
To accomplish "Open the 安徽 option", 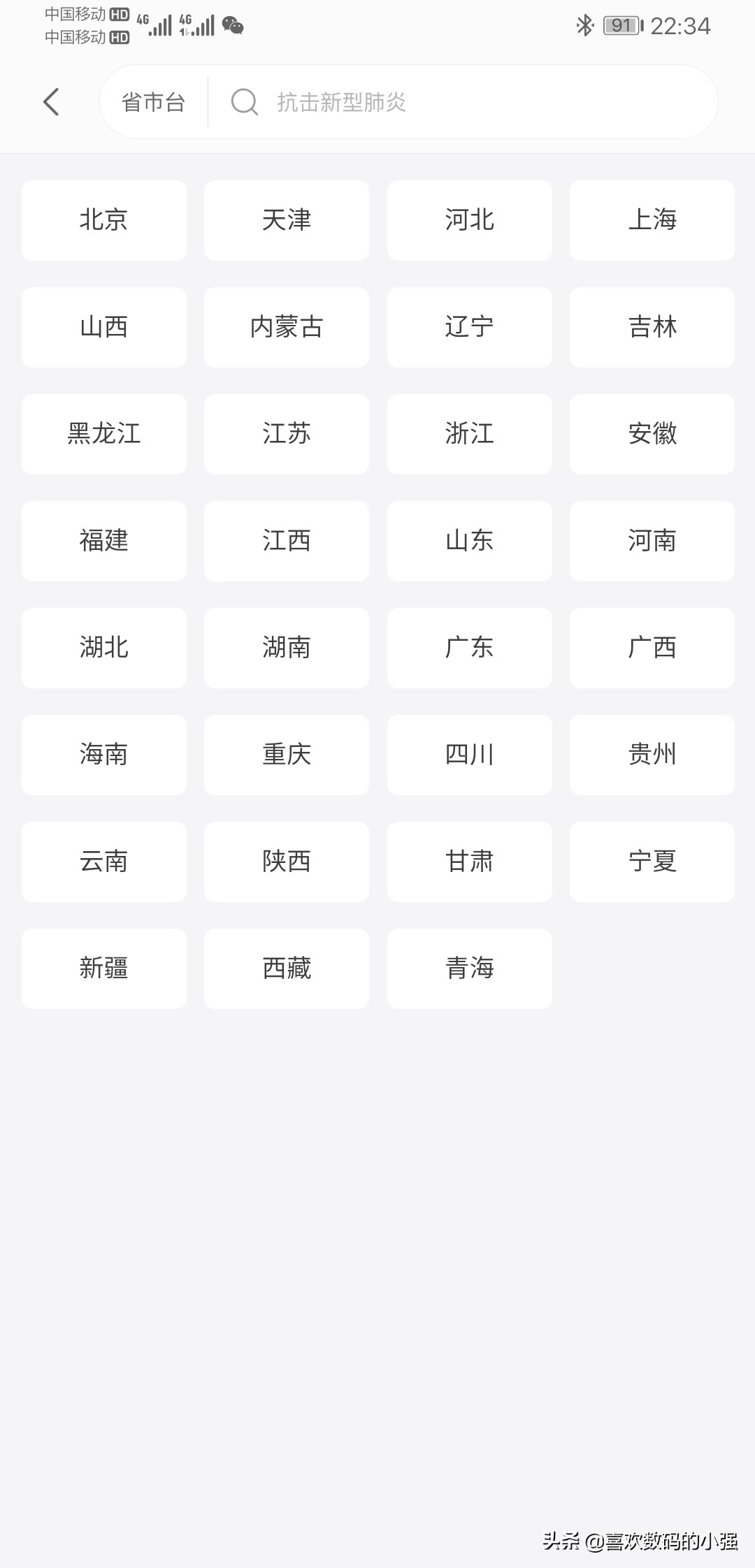I will tap(652, 434).
